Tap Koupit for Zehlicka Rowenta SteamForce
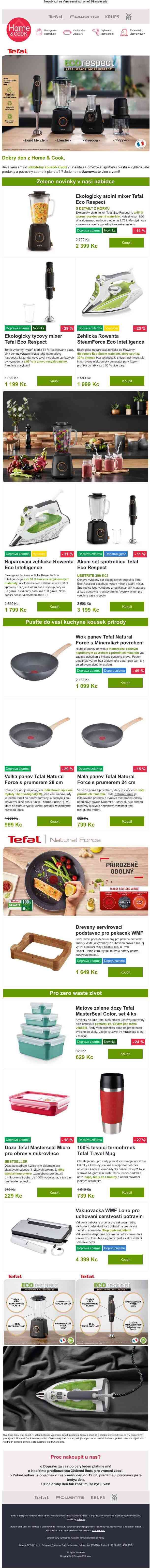This screenshot has width=150, height=1568. pyautogui.click(x=126, y=380)
